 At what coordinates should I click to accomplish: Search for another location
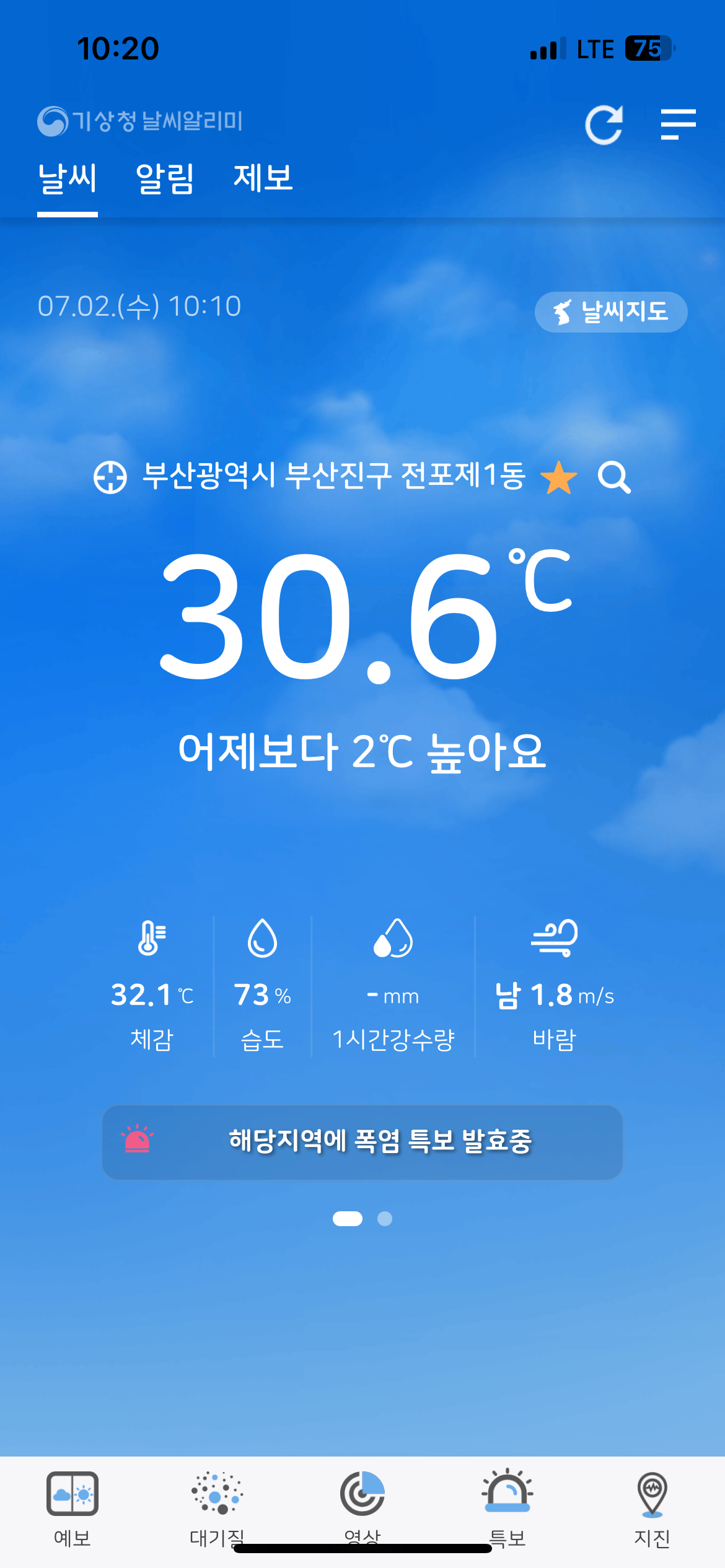614,477
